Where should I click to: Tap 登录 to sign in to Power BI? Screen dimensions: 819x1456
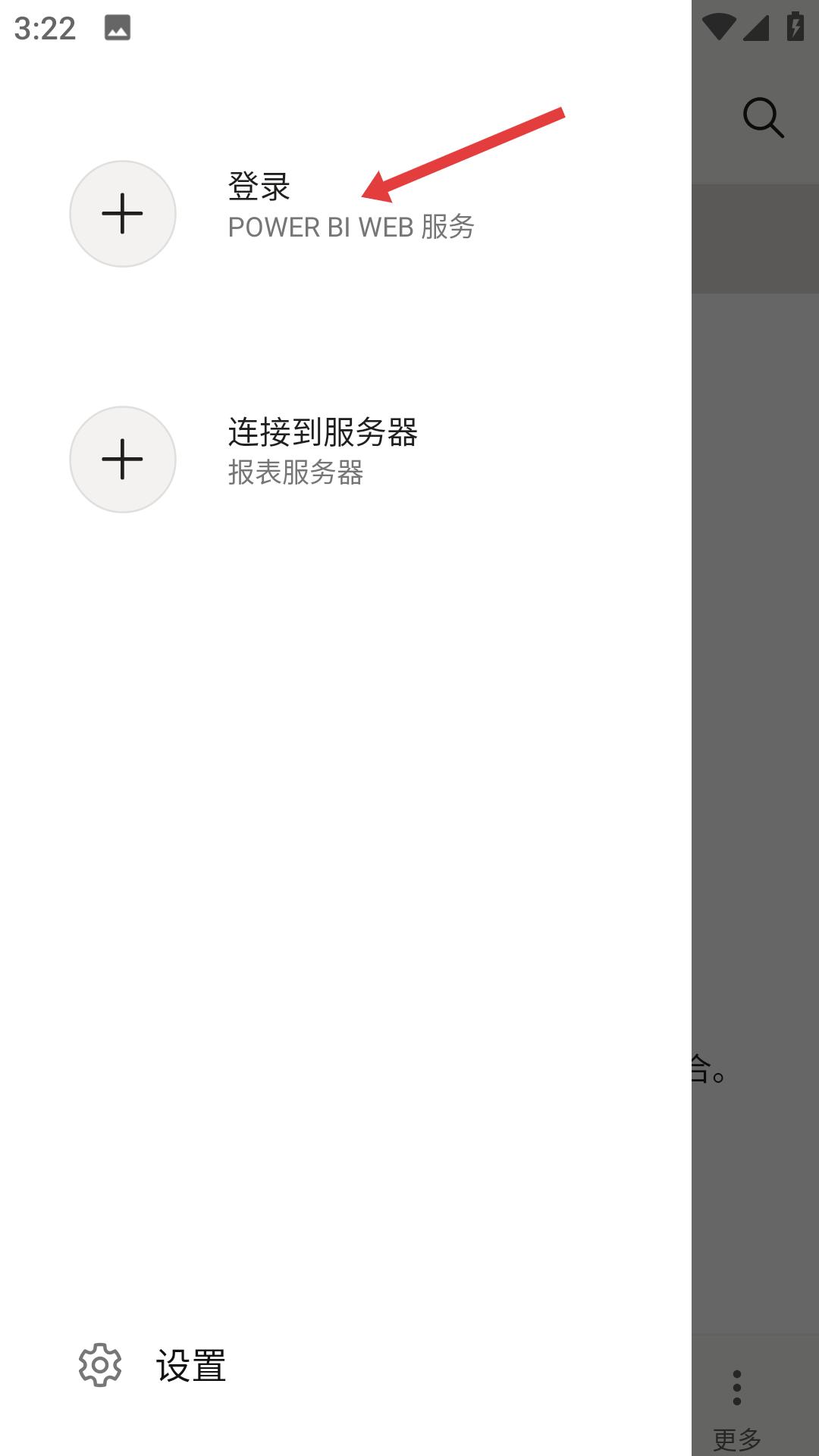coord(259,187)
